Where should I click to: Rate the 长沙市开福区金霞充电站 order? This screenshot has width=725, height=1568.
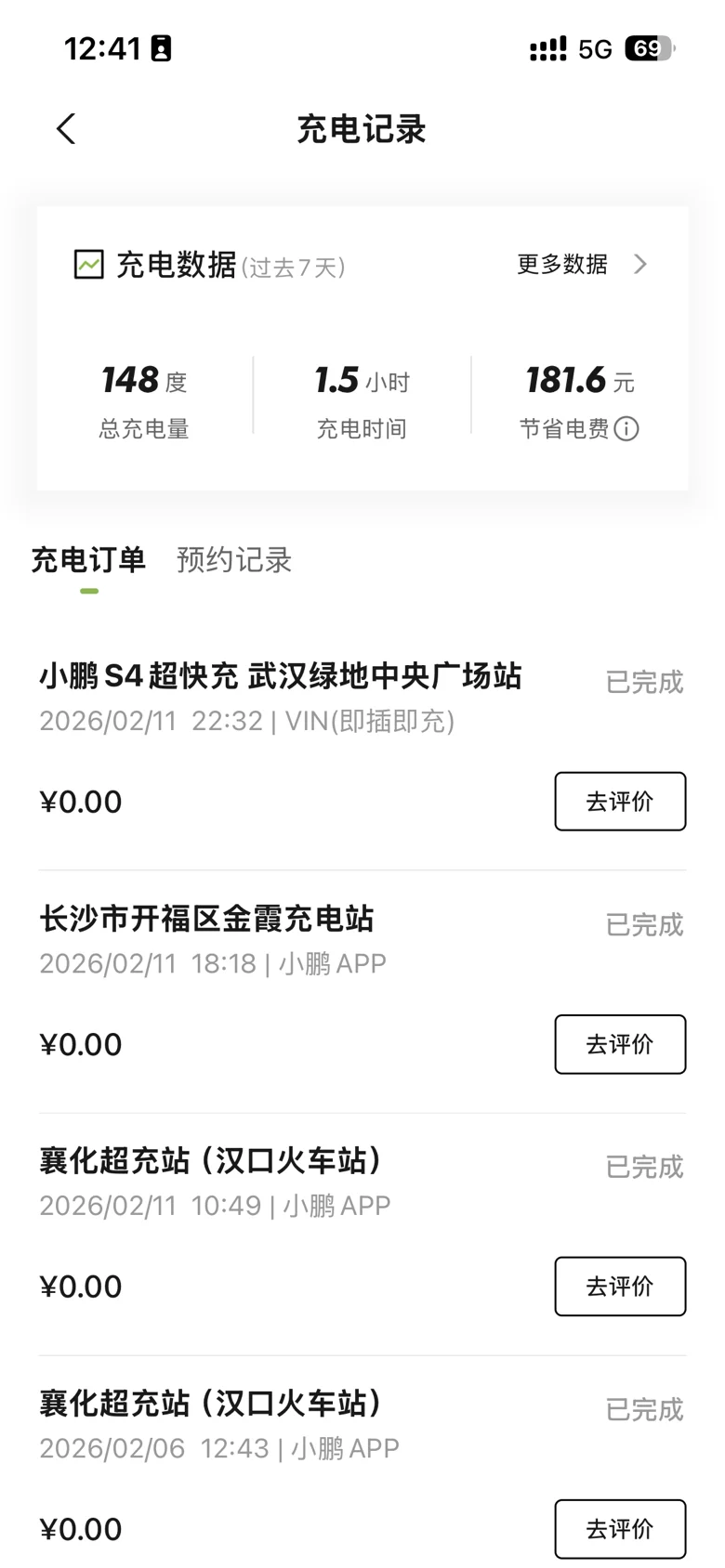[620, 1044]
